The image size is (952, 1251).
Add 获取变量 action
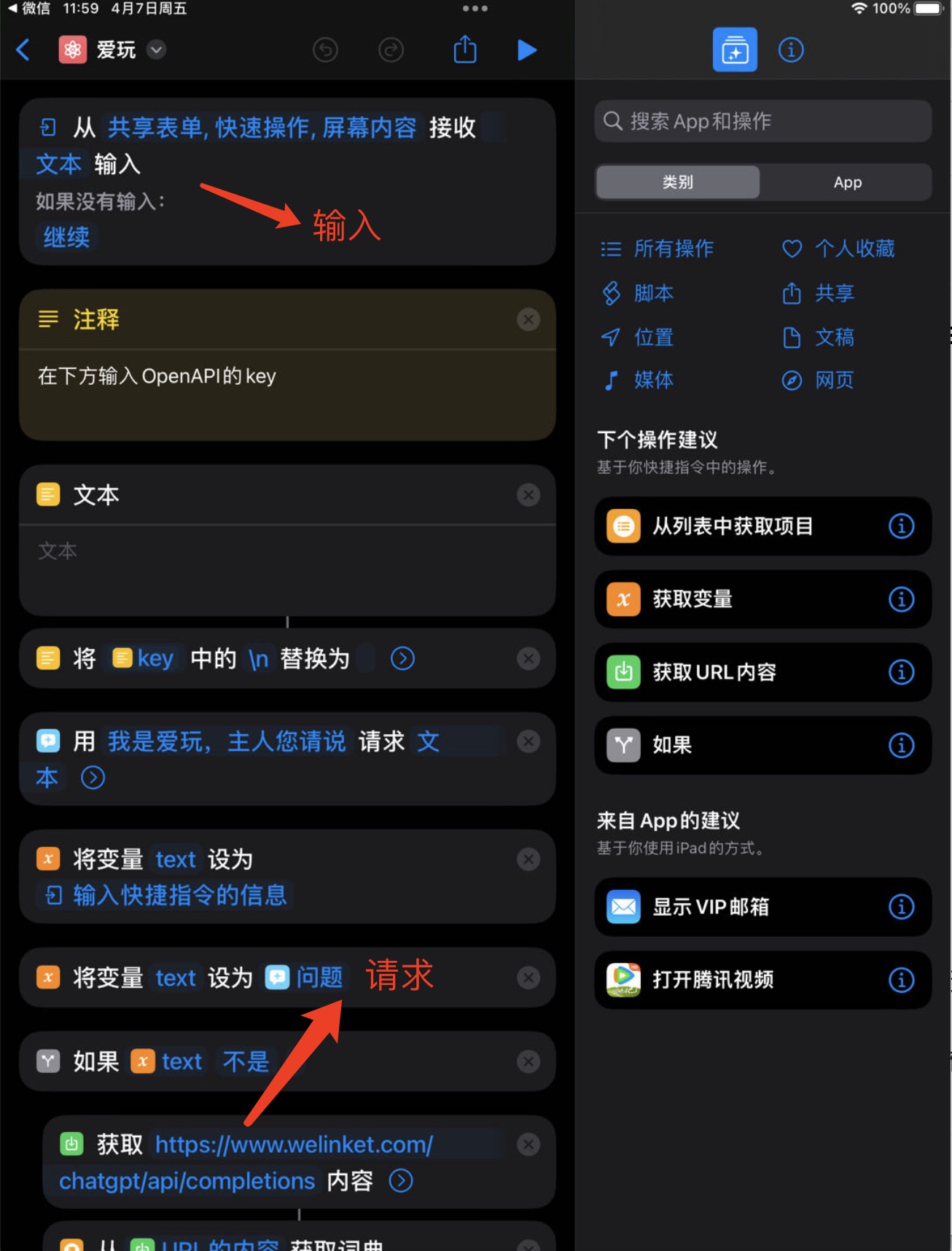tap(692, 599)
